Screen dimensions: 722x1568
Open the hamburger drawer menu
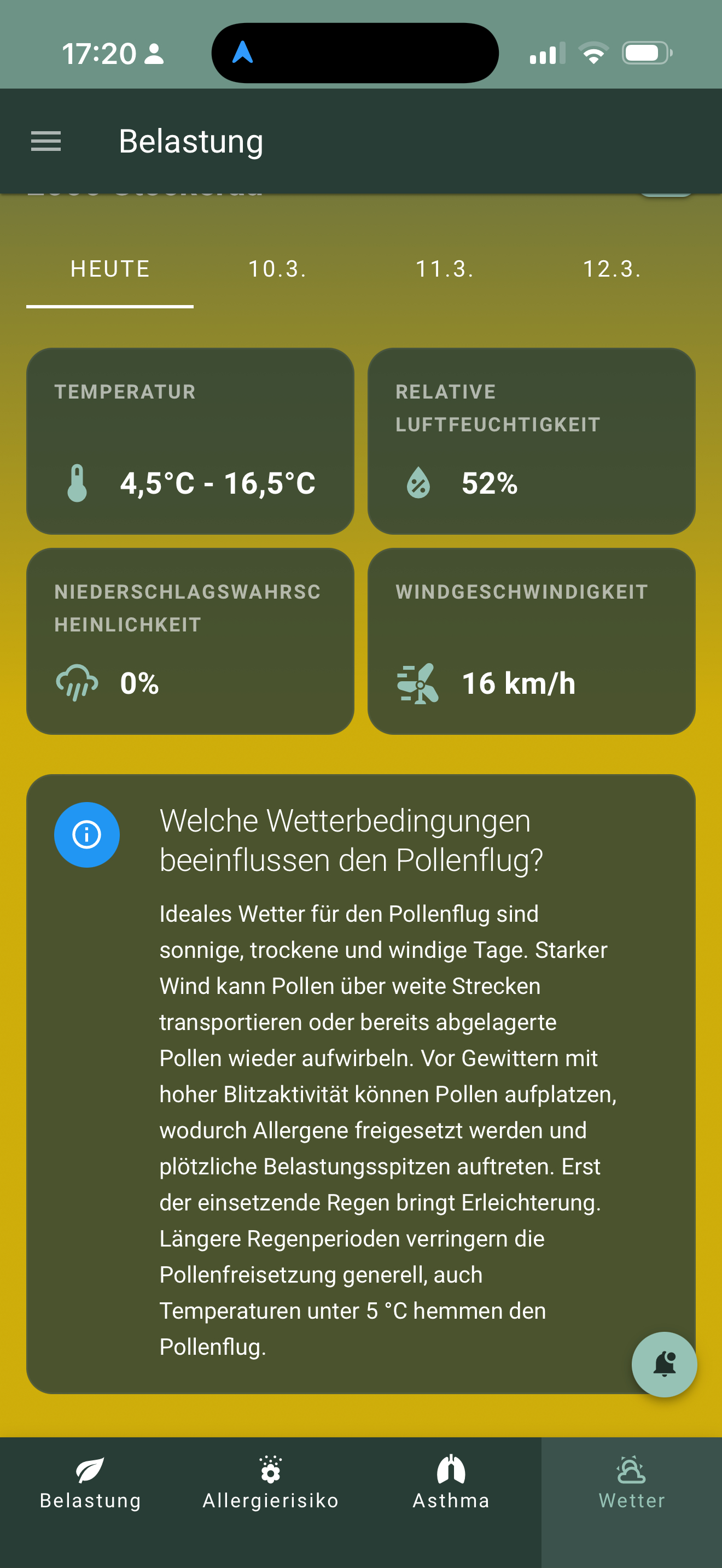(x=45, y=141)
